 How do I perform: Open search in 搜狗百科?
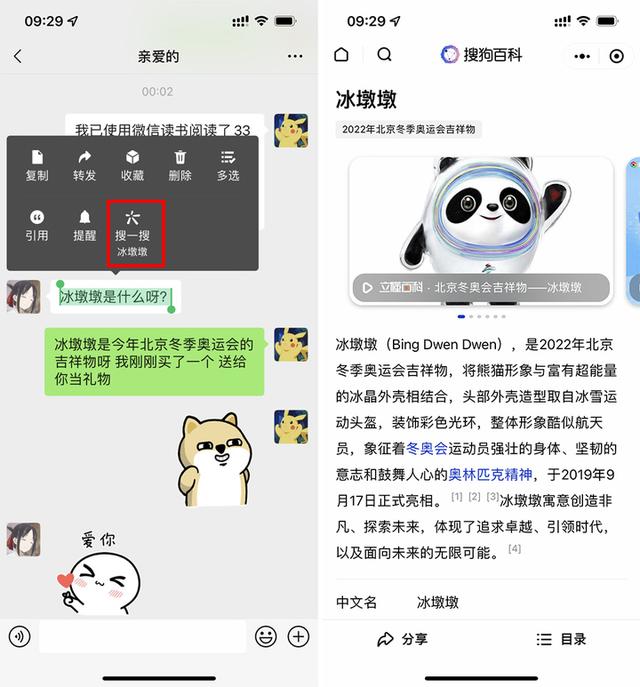pos(385,55)
